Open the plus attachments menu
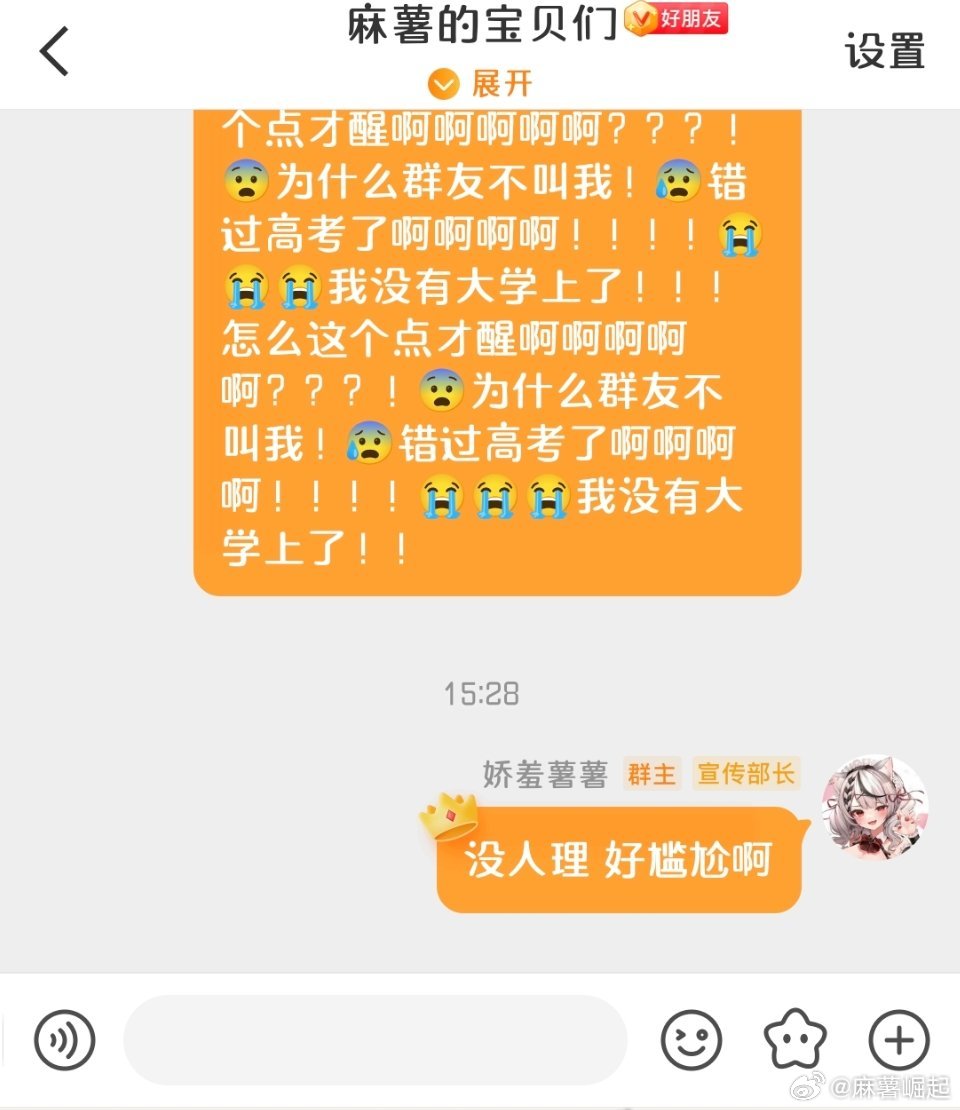Viewport: 960px width, 1110px height. pyautogui.click(x=898, y=1040)
